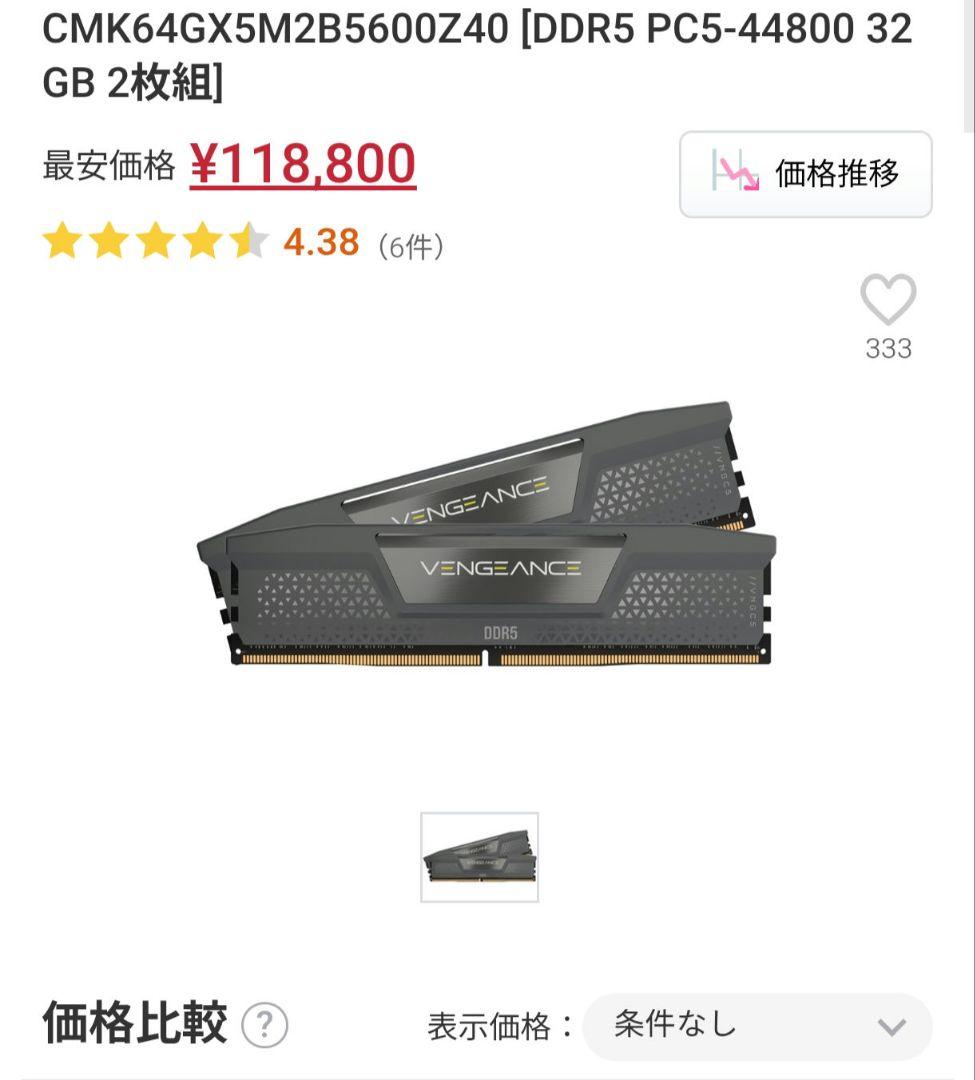Add this memory kit to favorites
Viewport: 975px width, 1080px height.
[888, 300]
